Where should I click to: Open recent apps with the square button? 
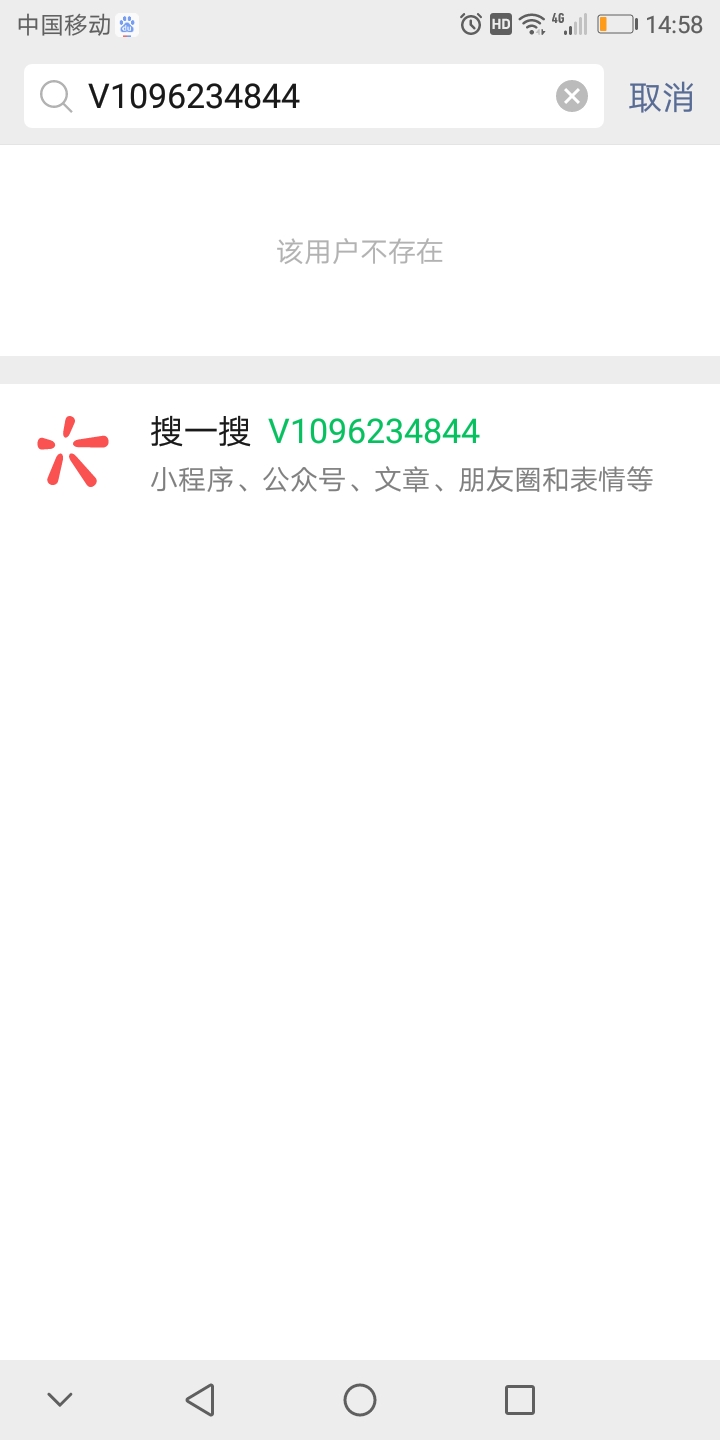pos(520,1399)
